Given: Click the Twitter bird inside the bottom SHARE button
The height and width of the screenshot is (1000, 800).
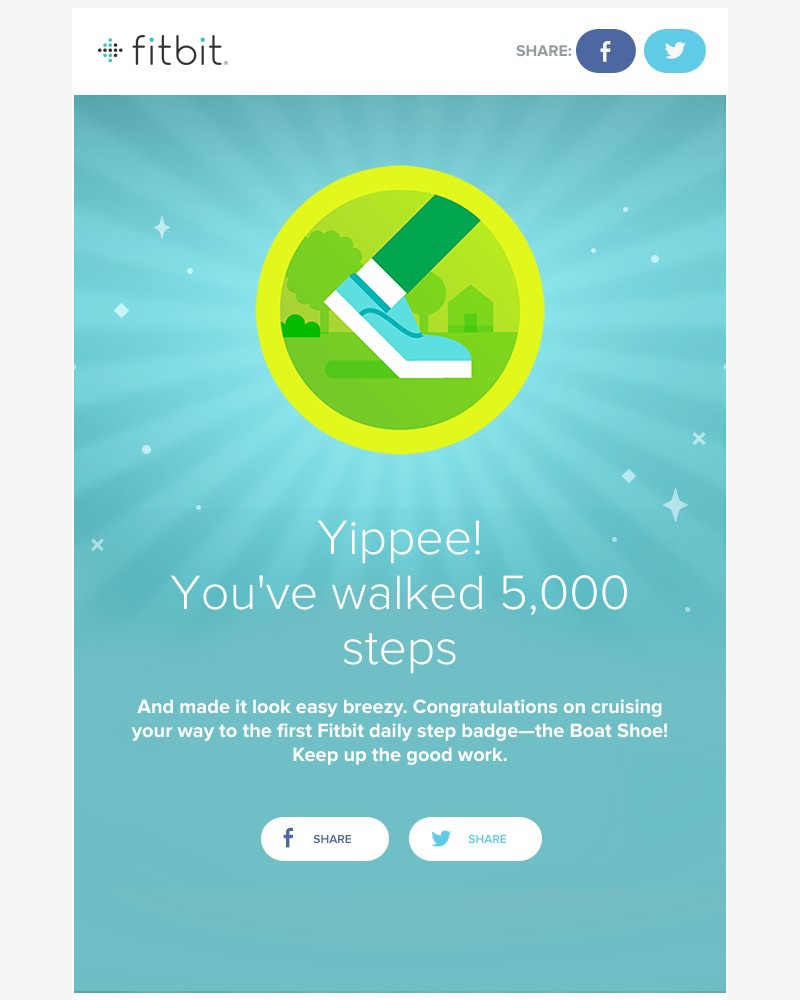Looking at the screenshot, I should 442,839.
